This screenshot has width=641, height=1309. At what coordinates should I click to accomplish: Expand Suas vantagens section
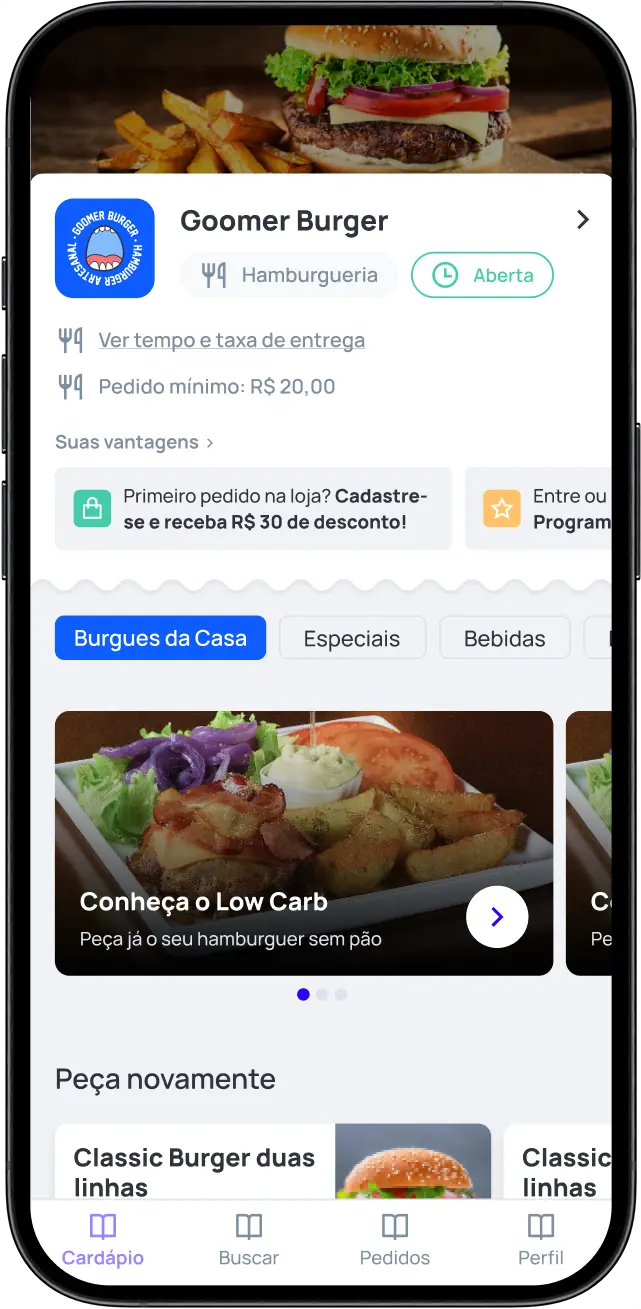[134, 442]
